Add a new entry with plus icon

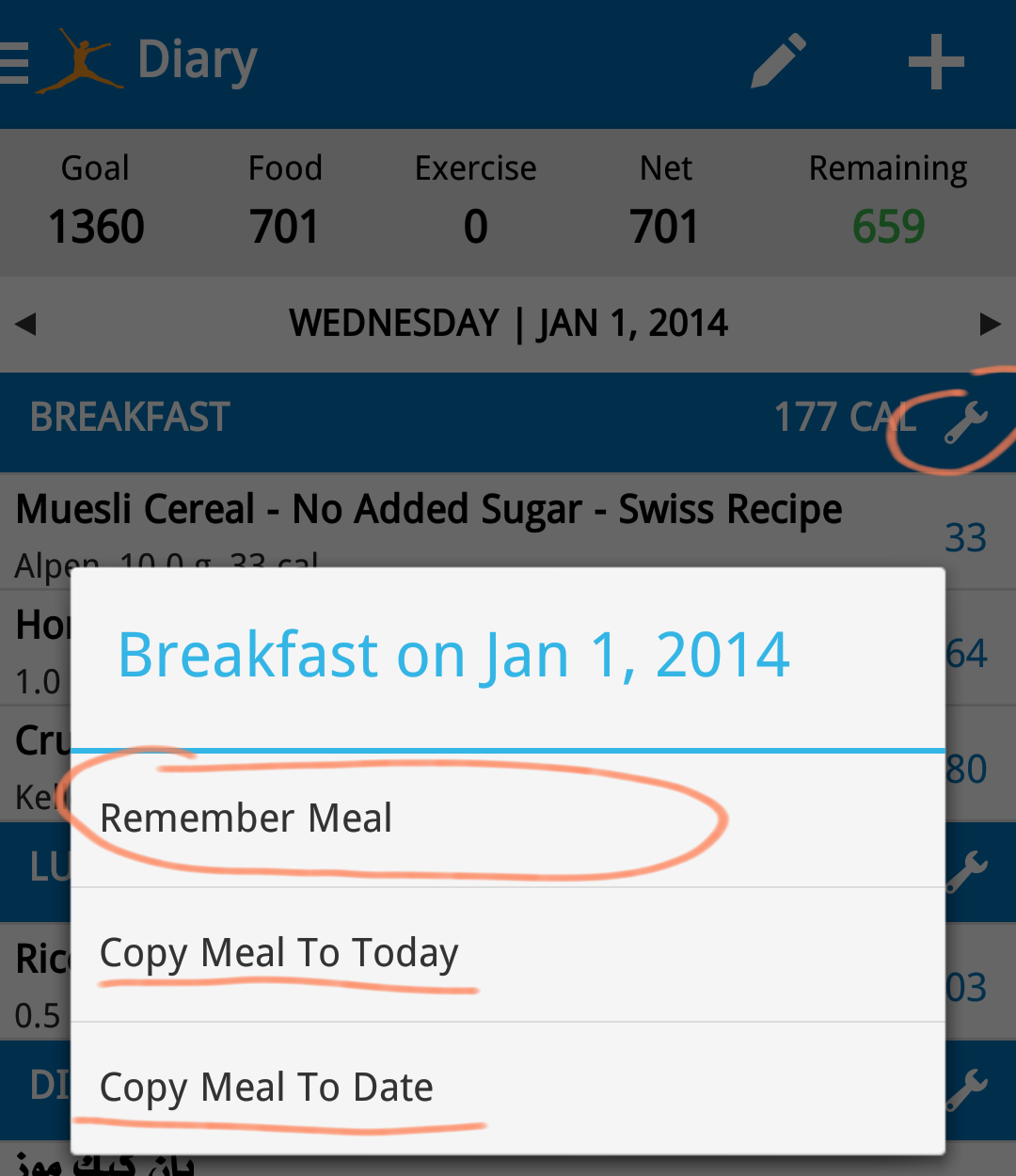pyautogui.click(x=935, y=63)
